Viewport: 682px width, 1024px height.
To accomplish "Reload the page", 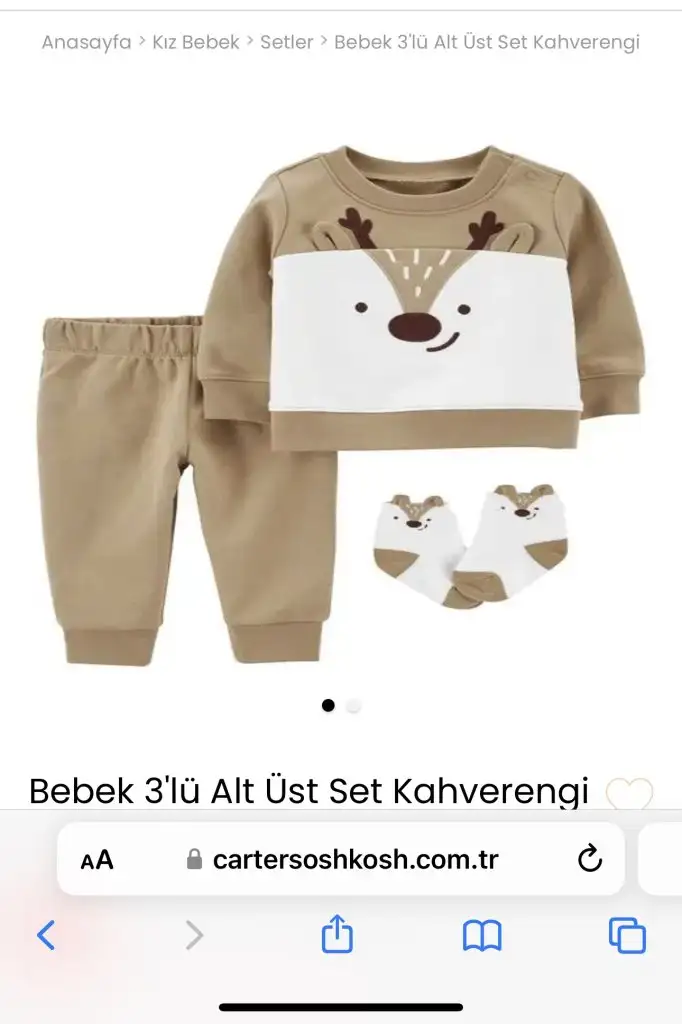I will tap(590, 858).
